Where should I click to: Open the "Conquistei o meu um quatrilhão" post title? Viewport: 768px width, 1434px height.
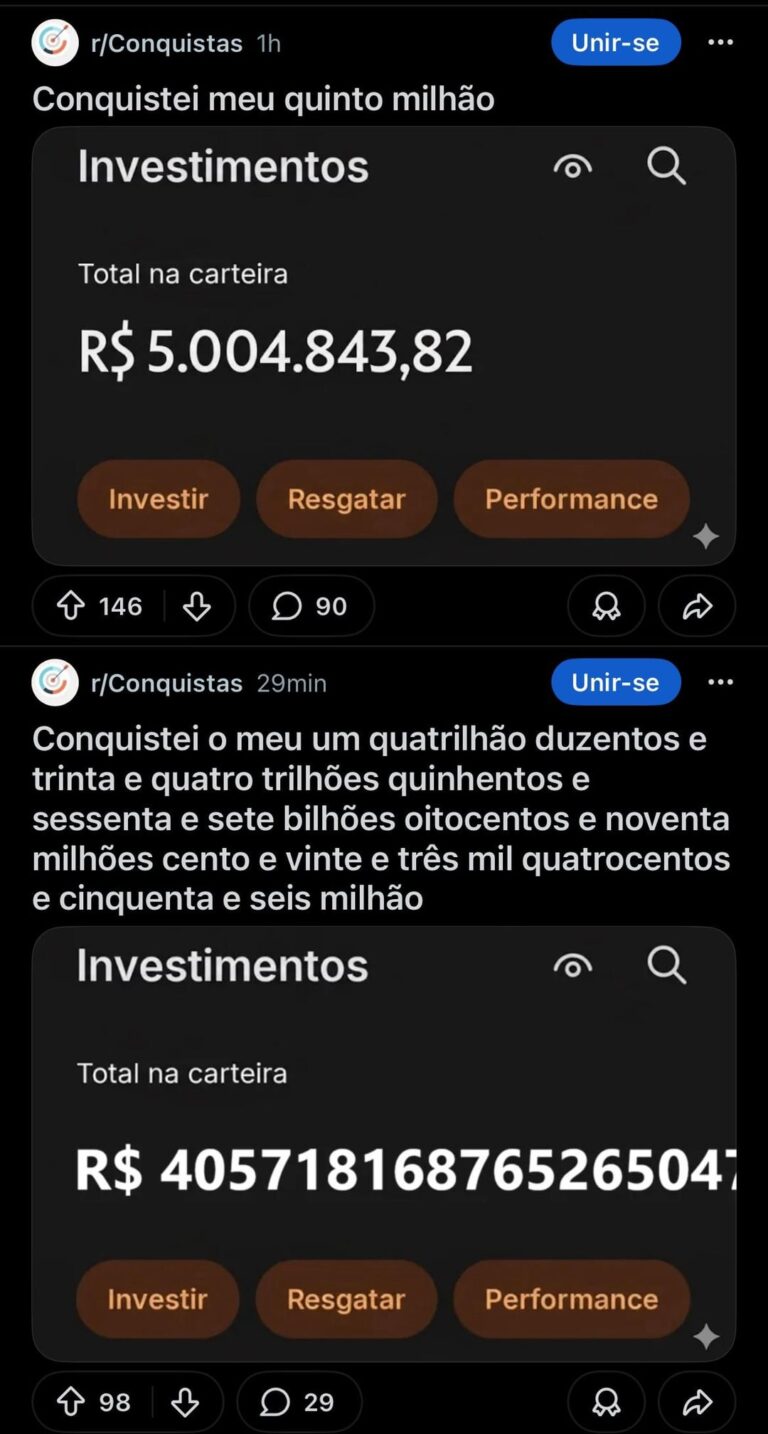pyautogui.click(x=381, y=818)
